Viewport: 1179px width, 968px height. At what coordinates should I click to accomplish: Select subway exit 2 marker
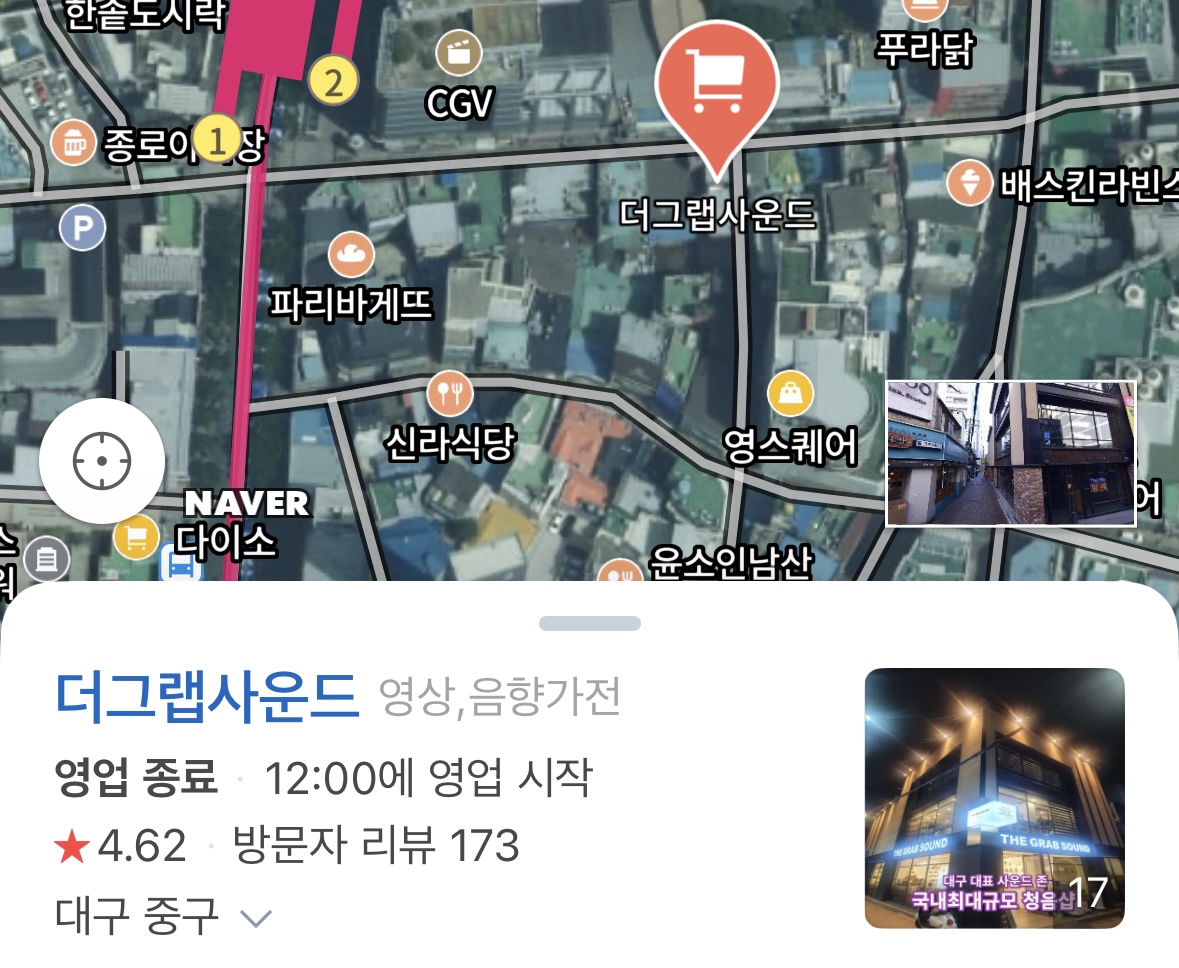click(333, 81)
